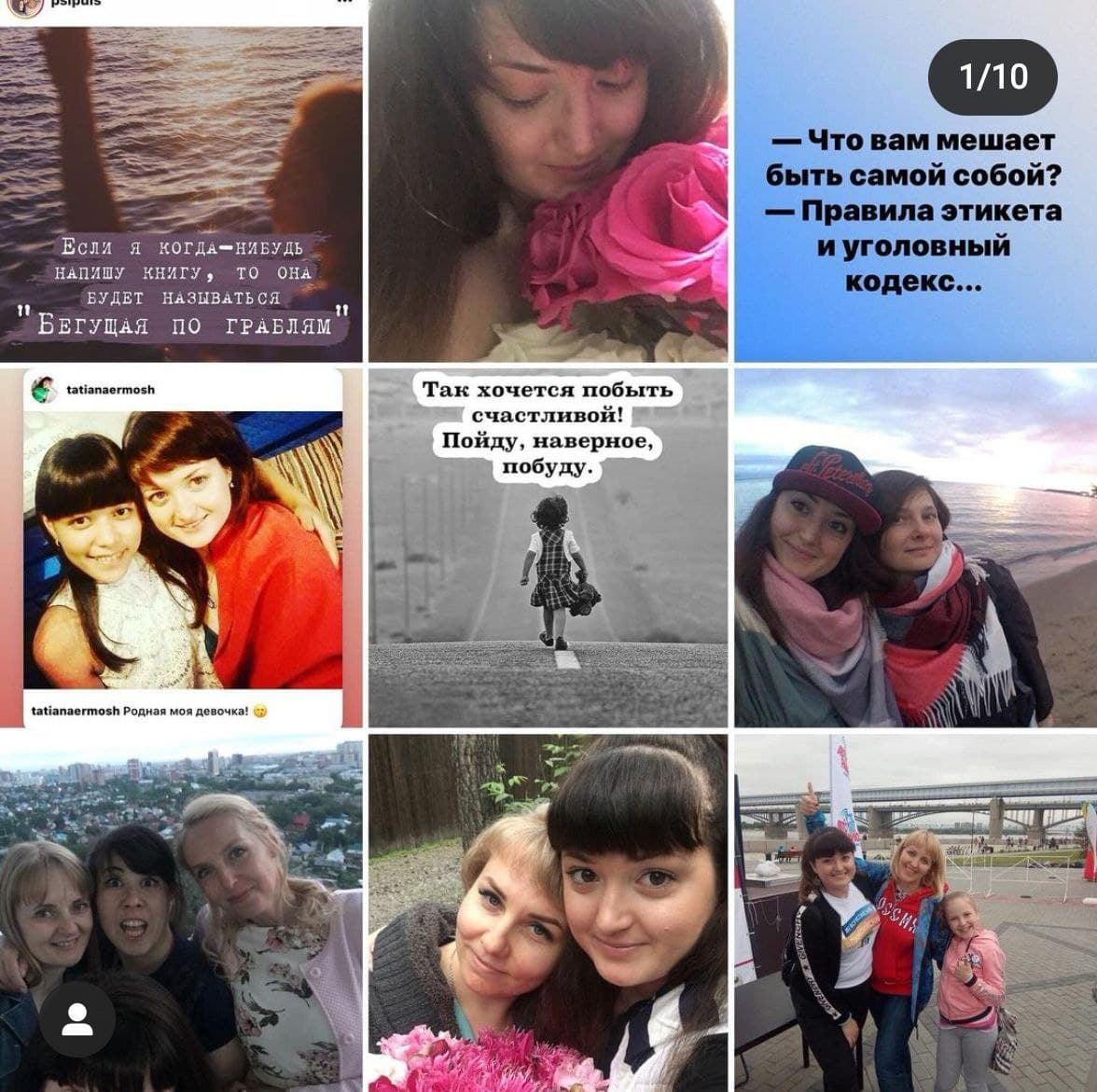This screenshot has height=1092, width=1097.
Task: Show the people tagged in this post
Action: [76, 1018]
